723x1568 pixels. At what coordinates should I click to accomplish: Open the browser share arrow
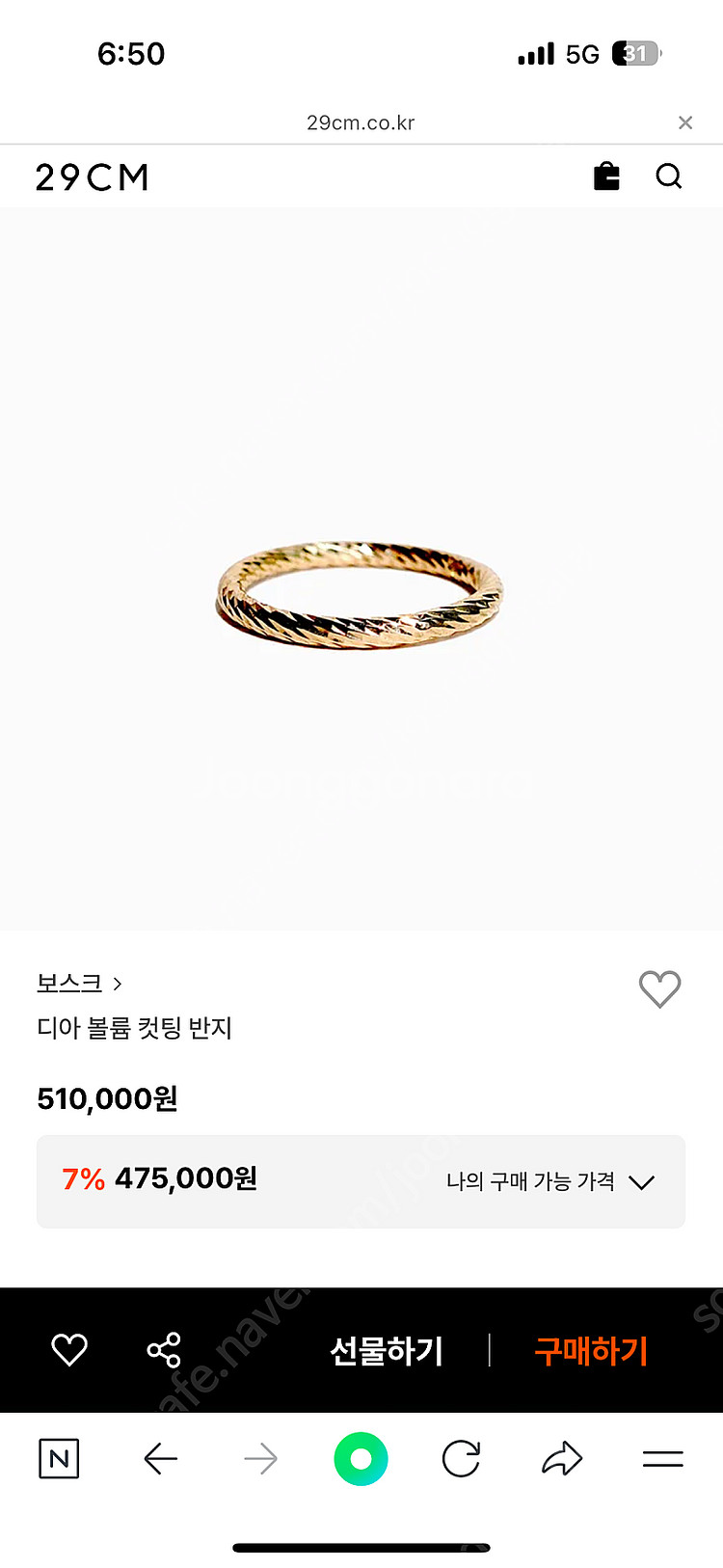(562, 1459)
